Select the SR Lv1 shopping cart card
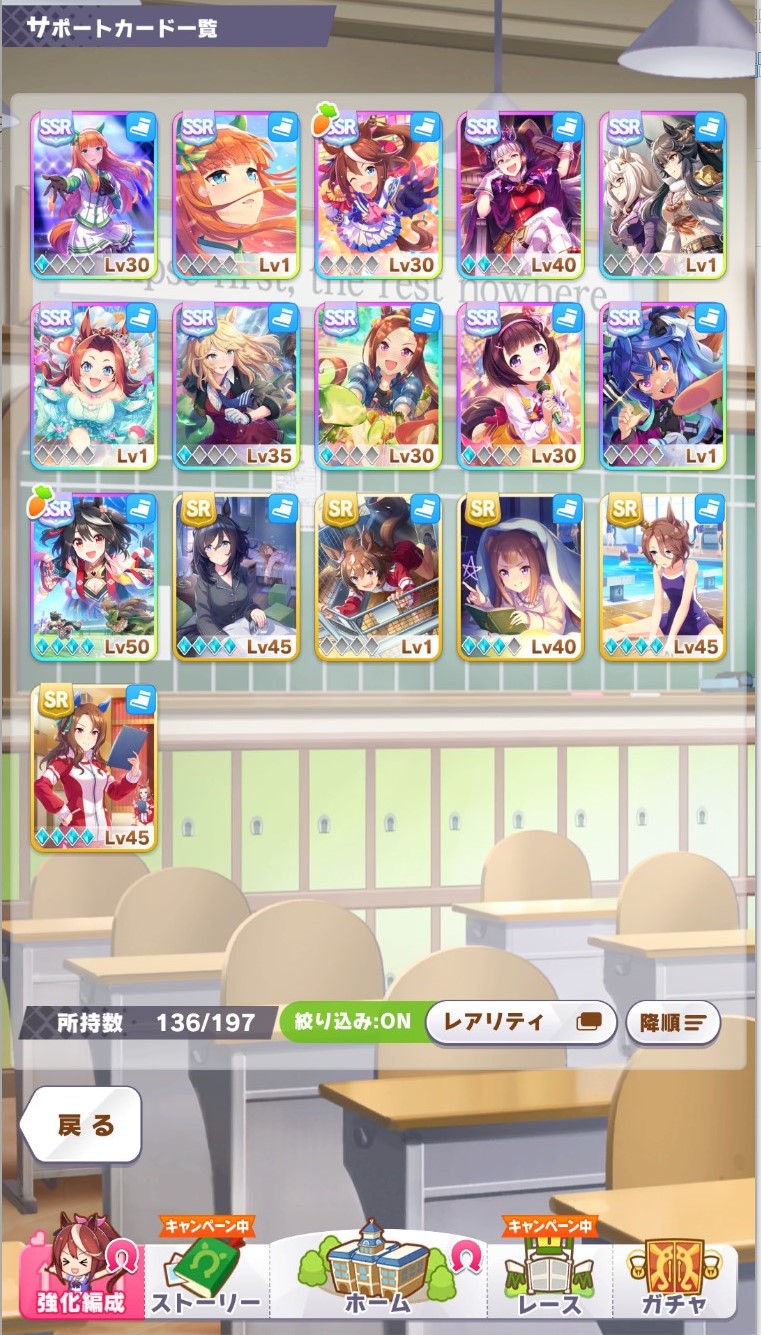 pyautogui.click(x=378, y=577)
